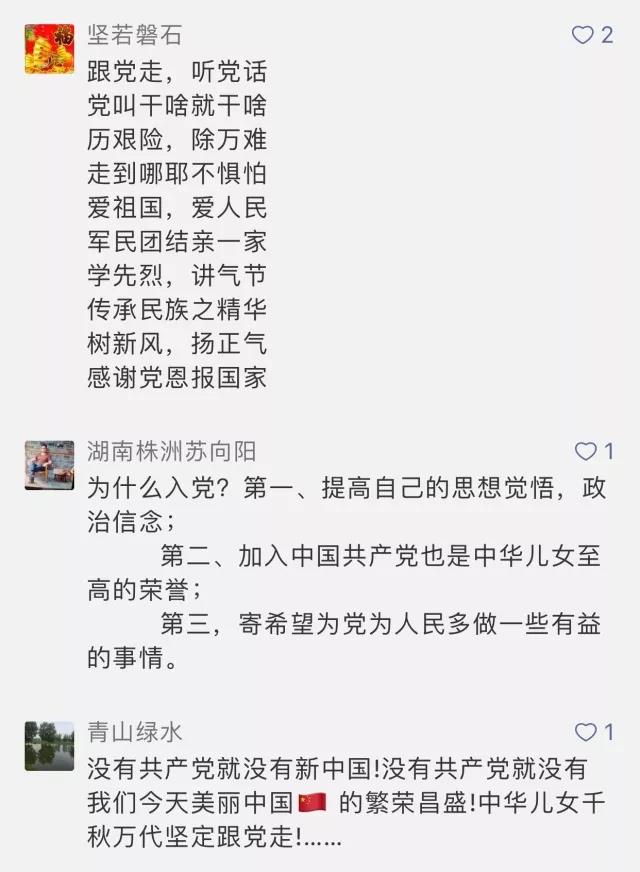Open the avatar of 青山绿水
This screenshot has width=640, height=872.
(50, 746)
